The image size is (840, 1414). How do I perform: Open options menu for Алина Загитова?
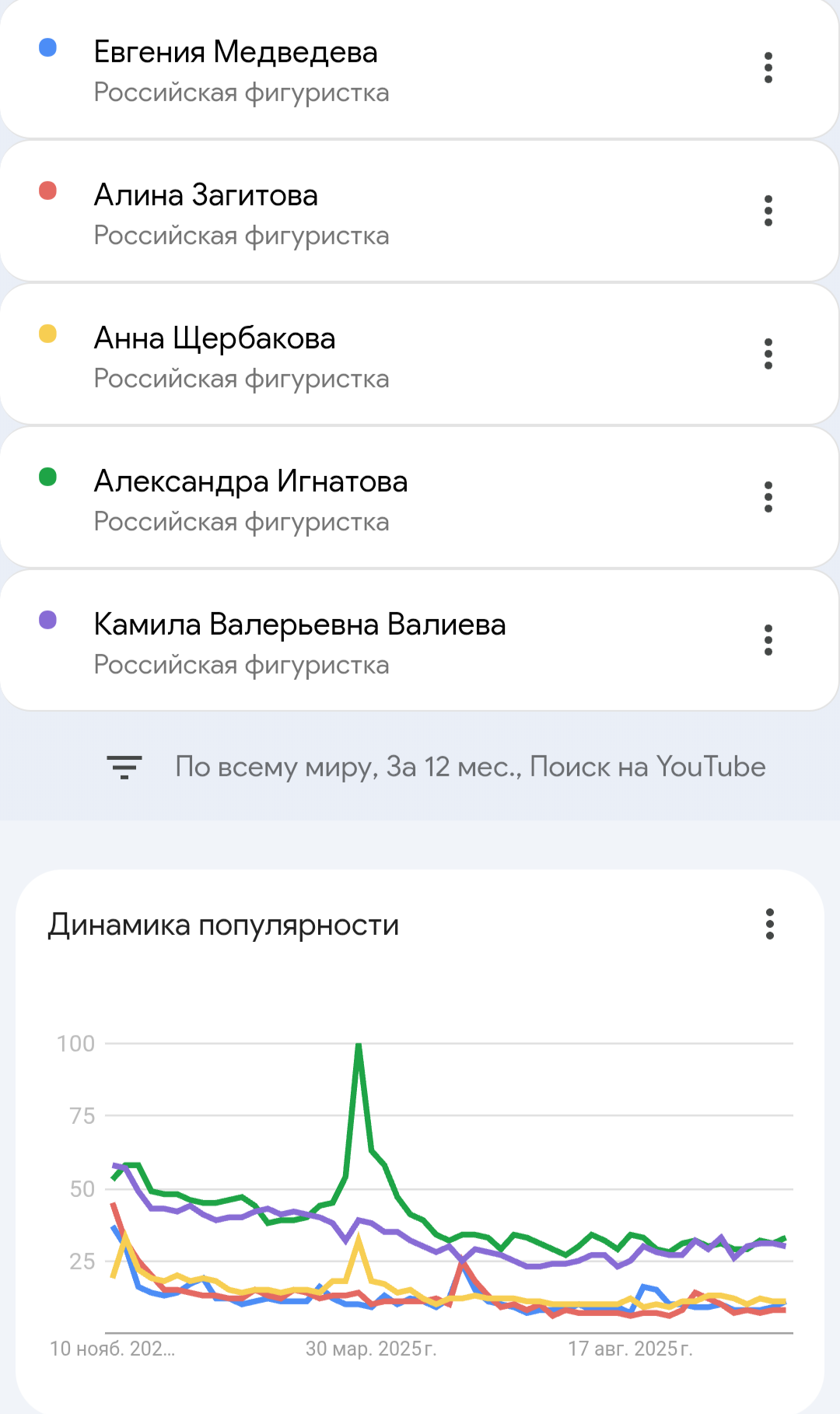point(768,211)
